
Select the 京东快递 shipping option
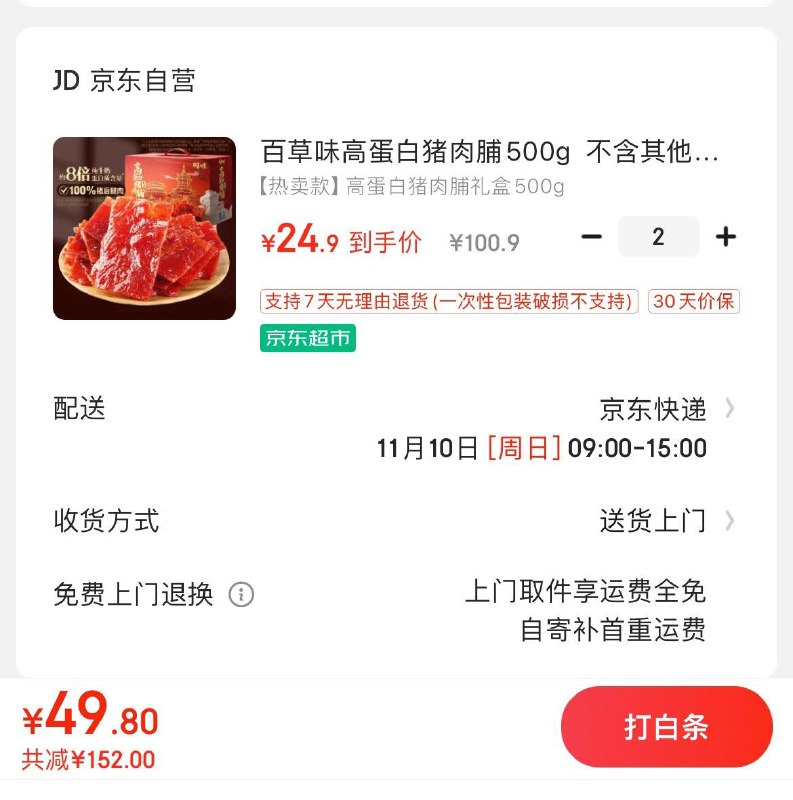[664, 409]
